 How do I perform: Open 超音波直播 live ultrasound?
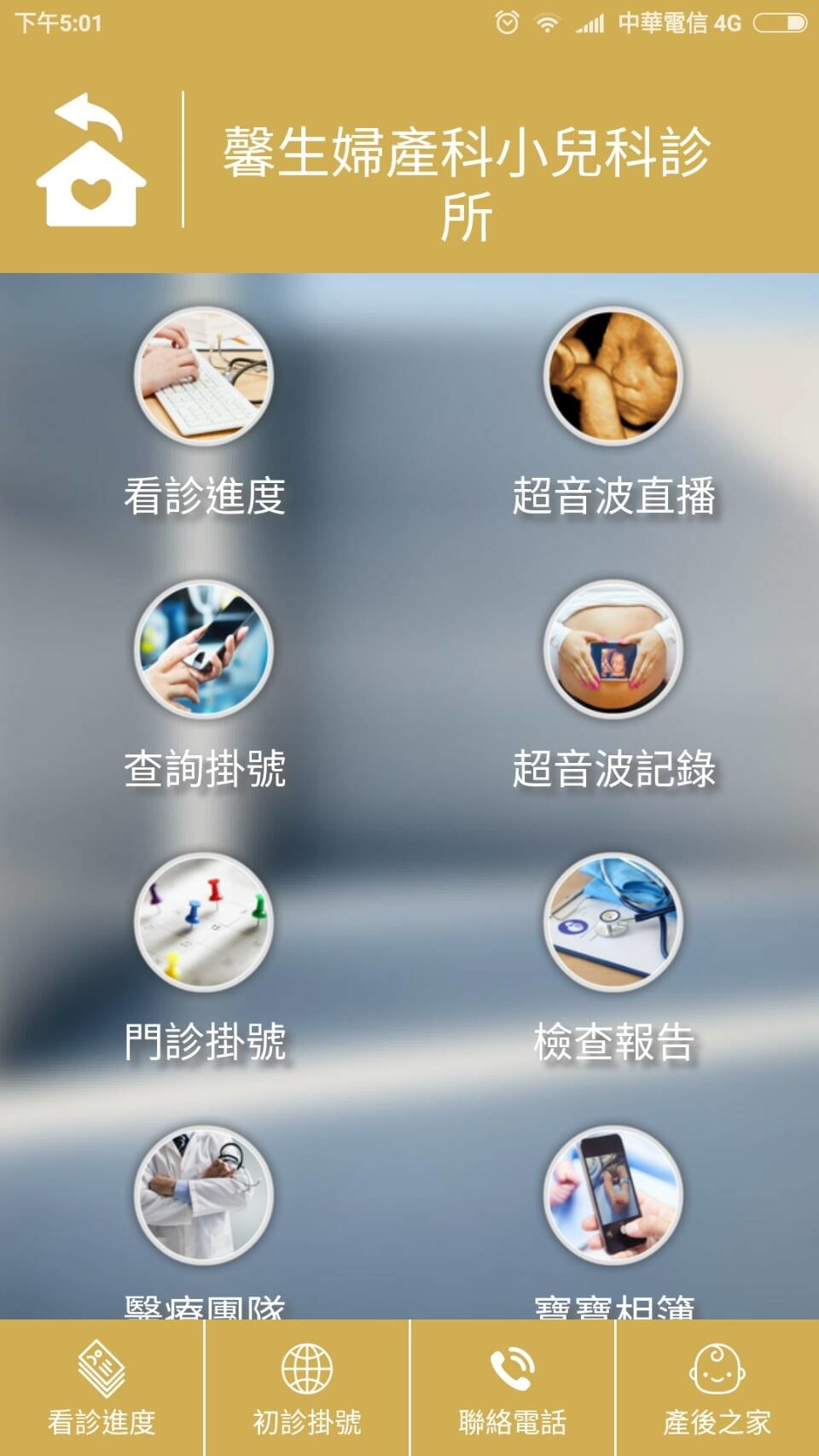(613, 376)
